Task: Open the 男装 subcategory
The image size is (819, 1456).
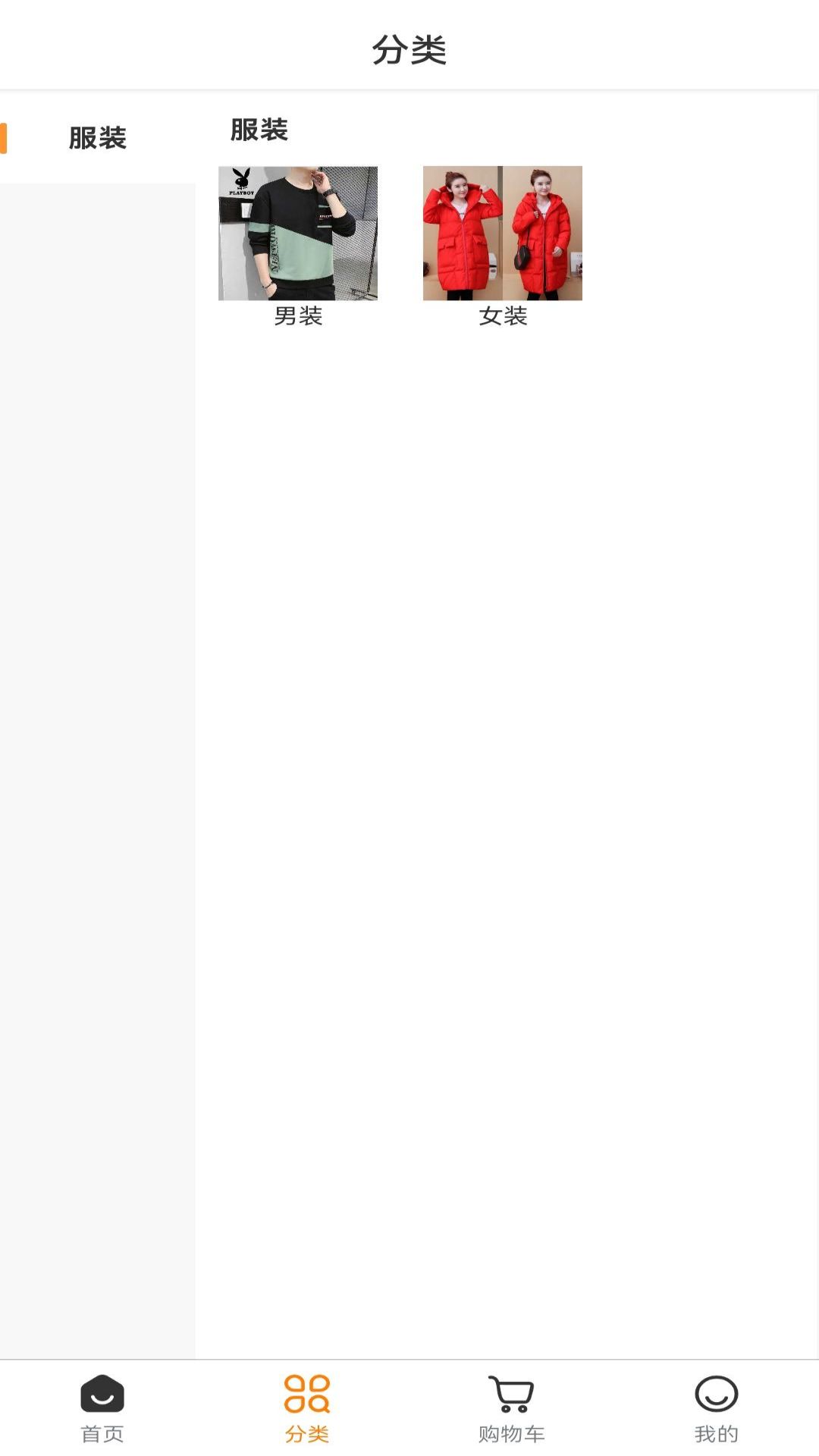Action: click(298, 246)
